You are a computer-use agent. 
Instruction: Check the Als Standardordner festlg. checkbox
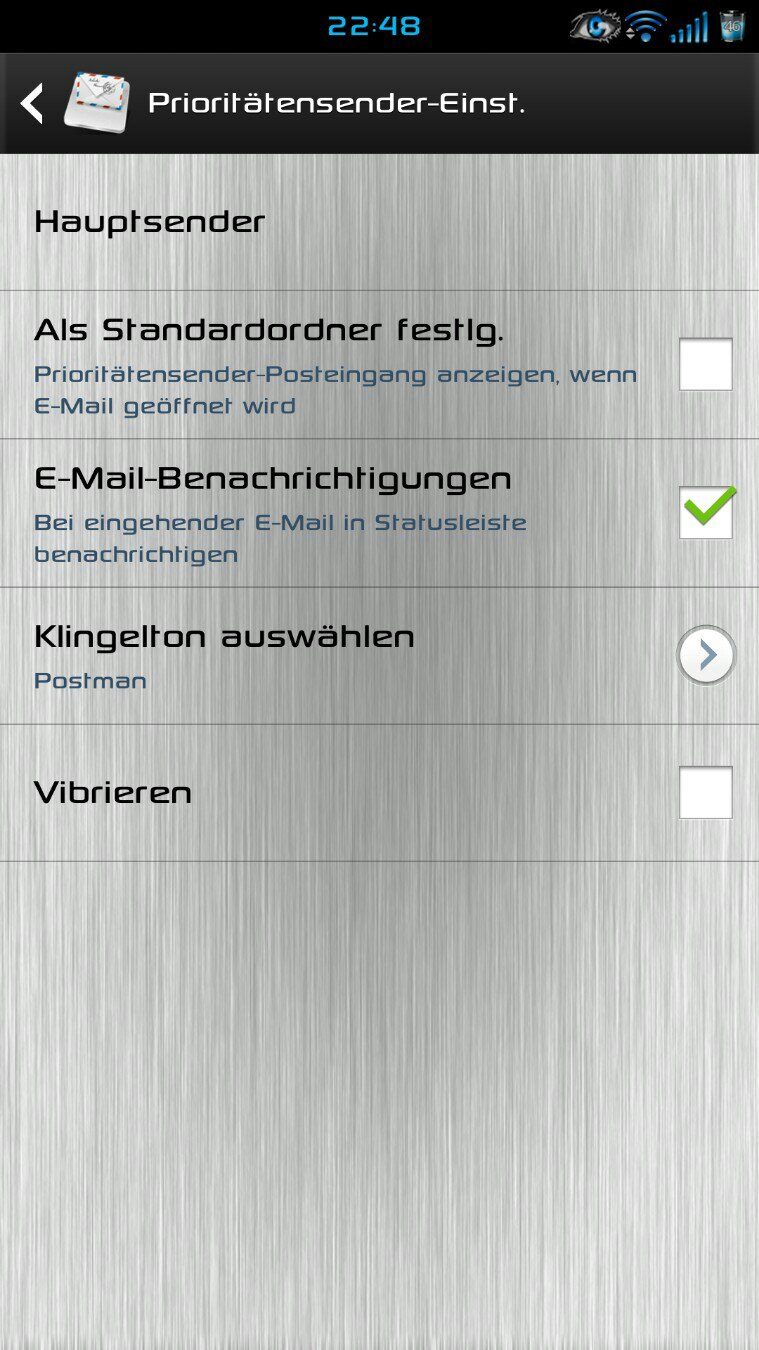point(706,364)
